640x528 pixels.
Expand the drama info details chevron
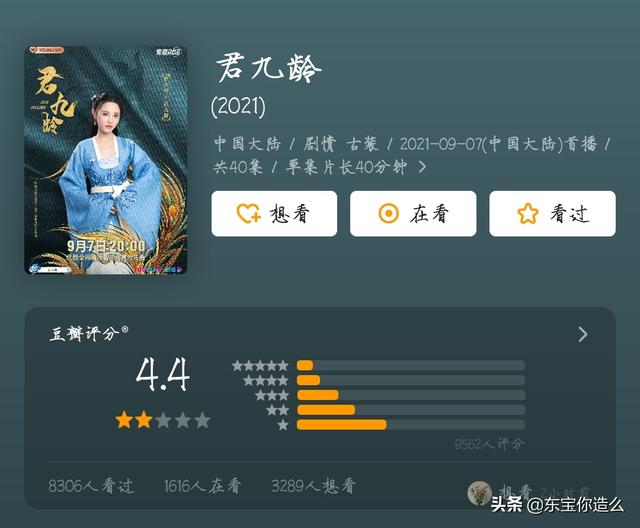(423, 167)
